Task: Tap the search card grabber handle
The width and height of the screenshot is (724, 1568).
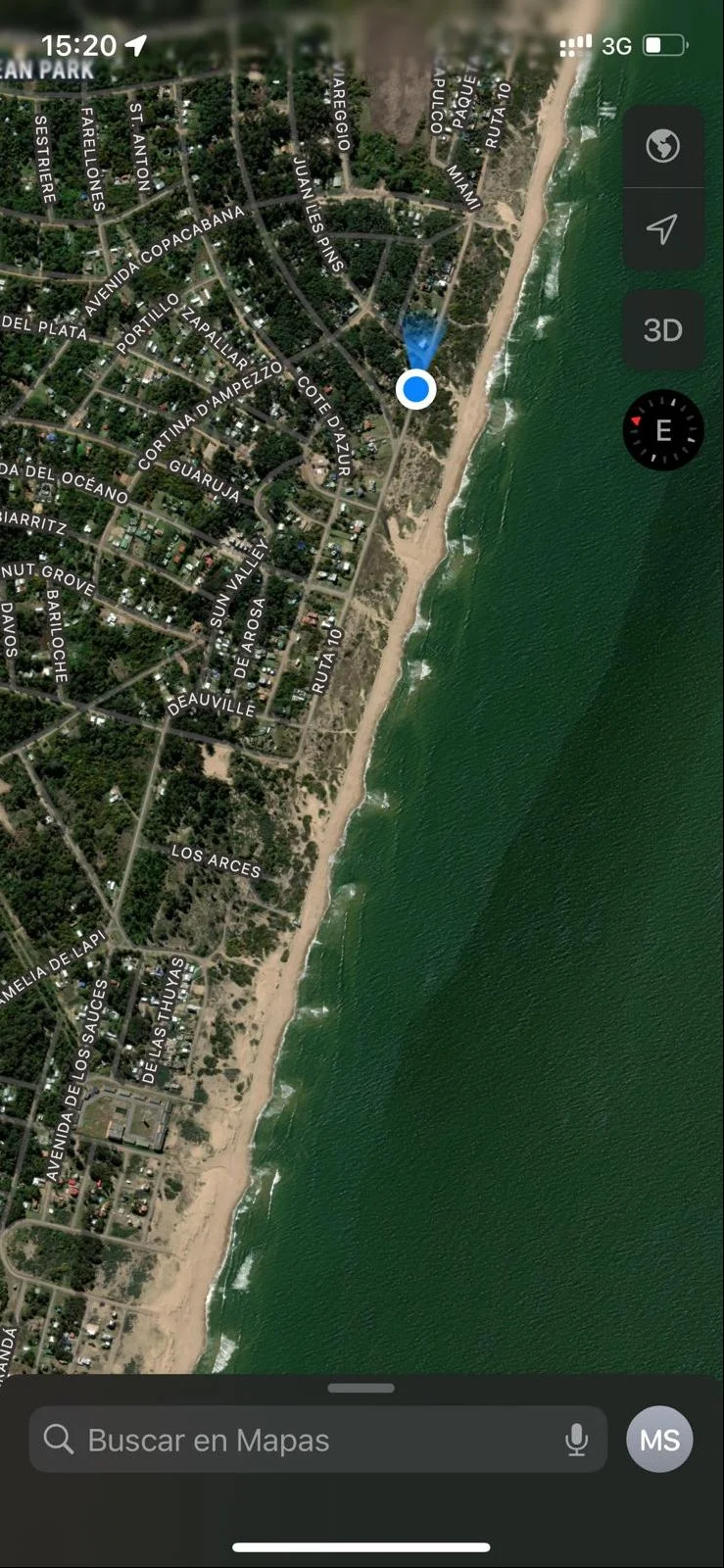Action: [x=362, y=1388]
